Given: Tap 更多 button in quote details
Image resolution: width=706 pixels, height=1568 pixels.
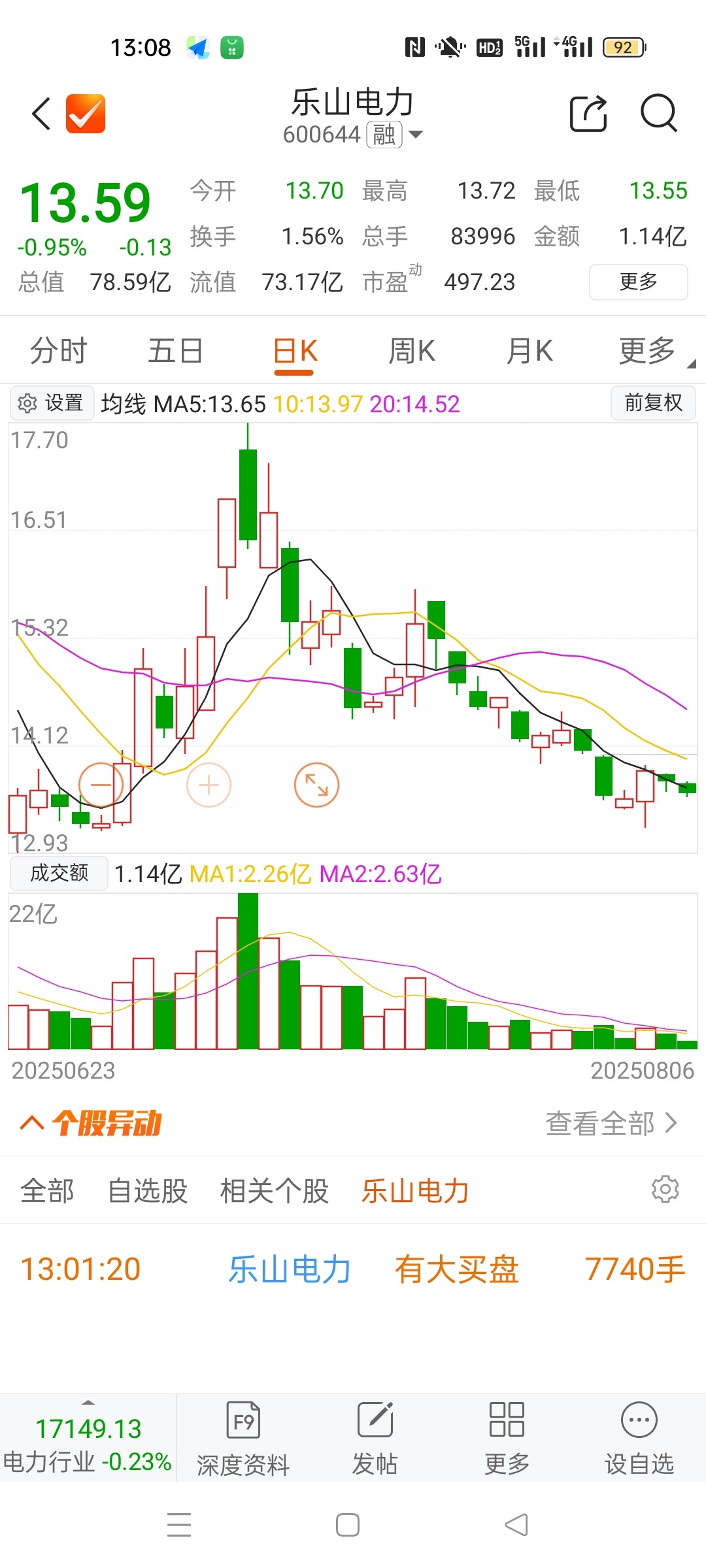Looking at the screenshot, I should 638,282.
